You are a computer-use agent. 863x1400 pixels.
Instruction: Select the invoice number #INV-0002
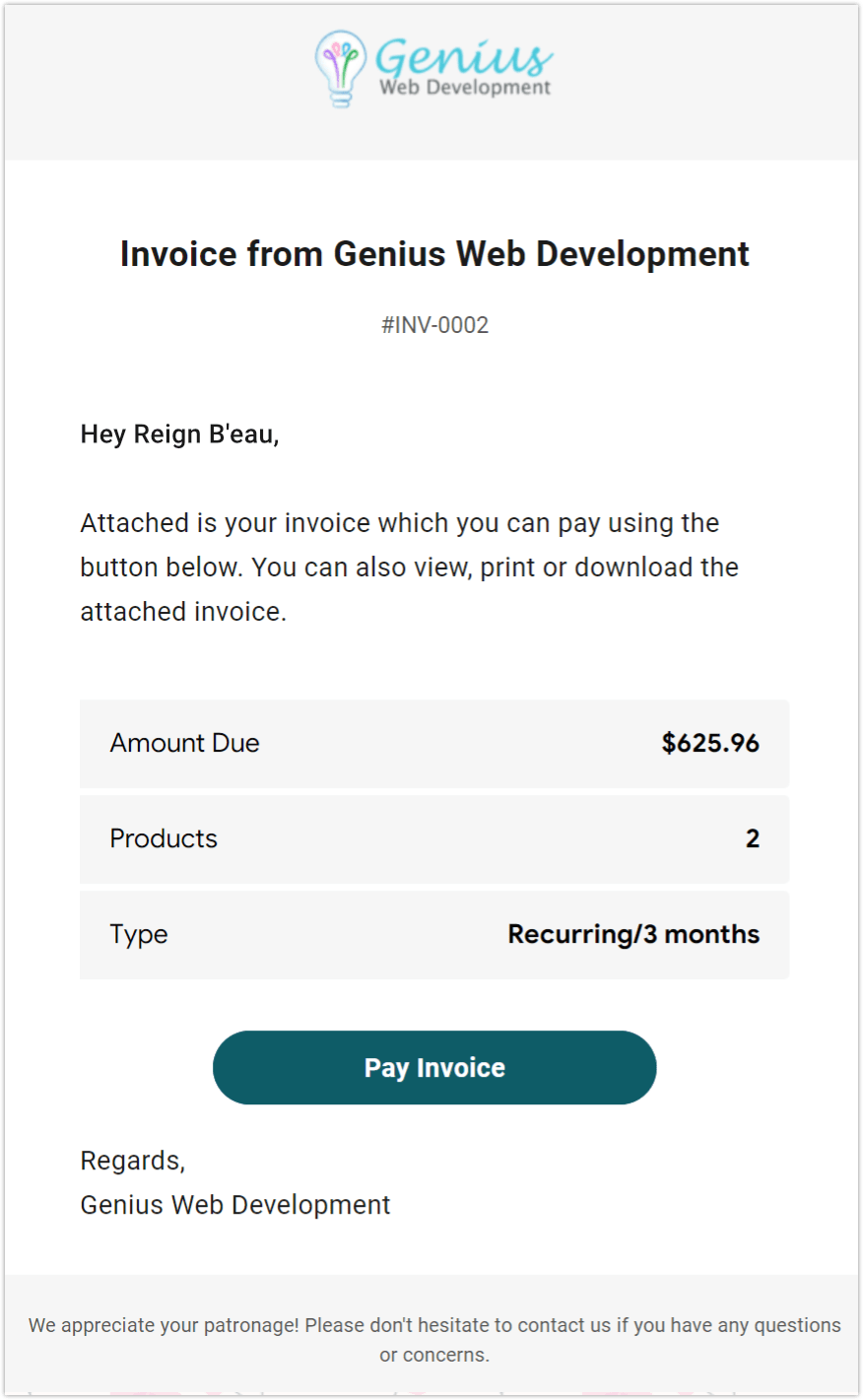coord(434,325)
